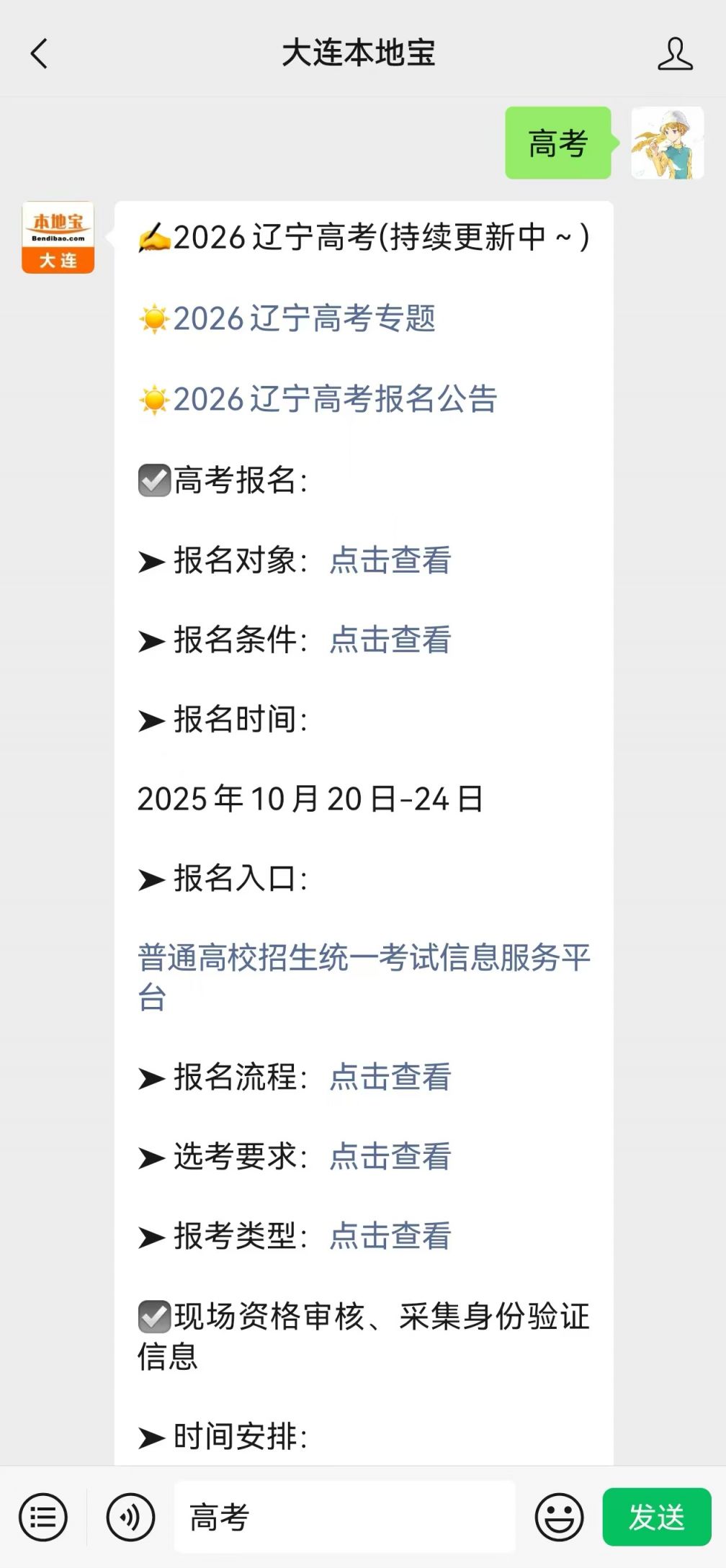Open the account menu list icon
This screenshot has width=726, height=1568.
43,1517
